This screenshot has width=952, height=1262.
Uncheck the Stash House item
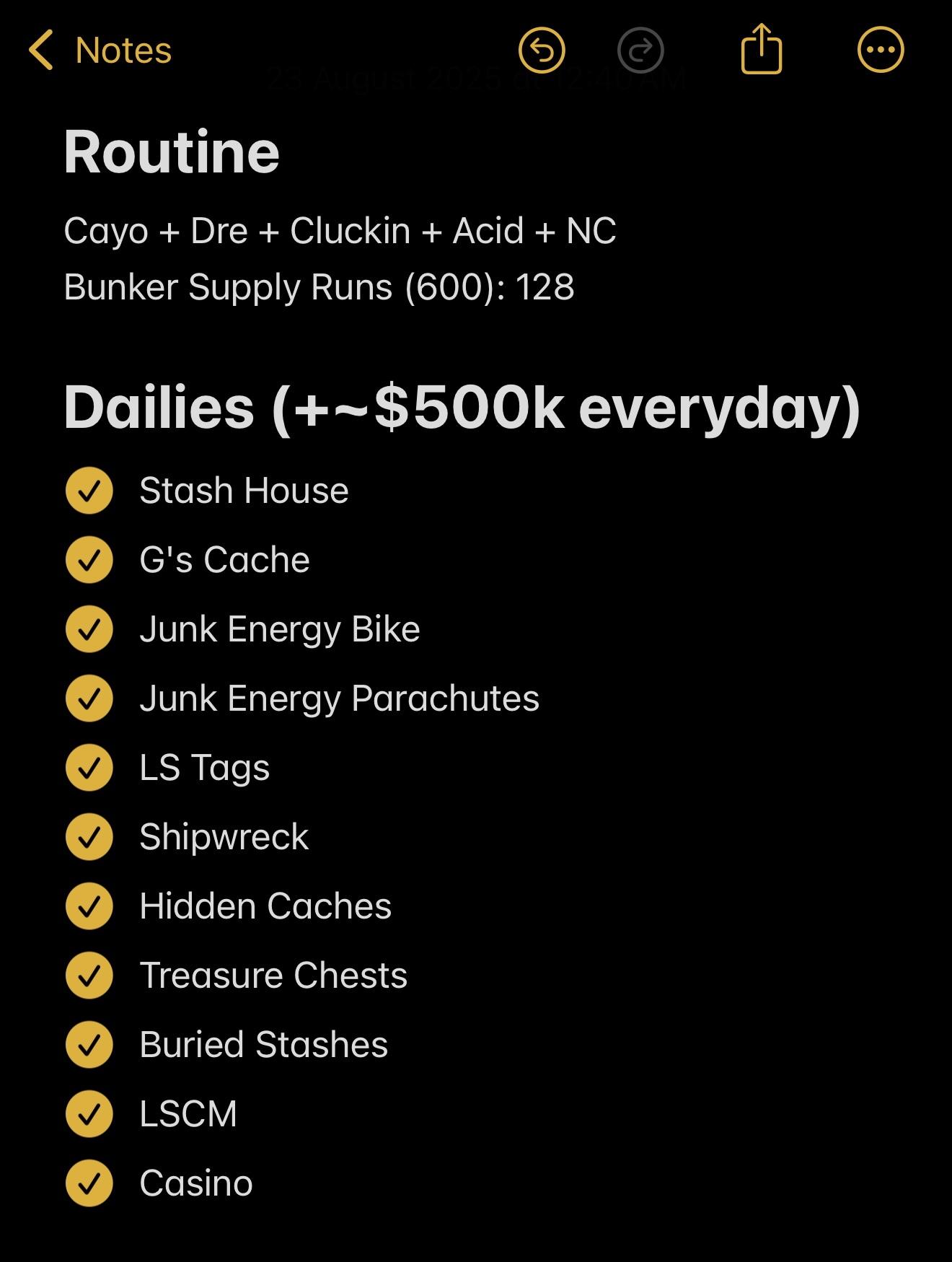tap(89, 491)
